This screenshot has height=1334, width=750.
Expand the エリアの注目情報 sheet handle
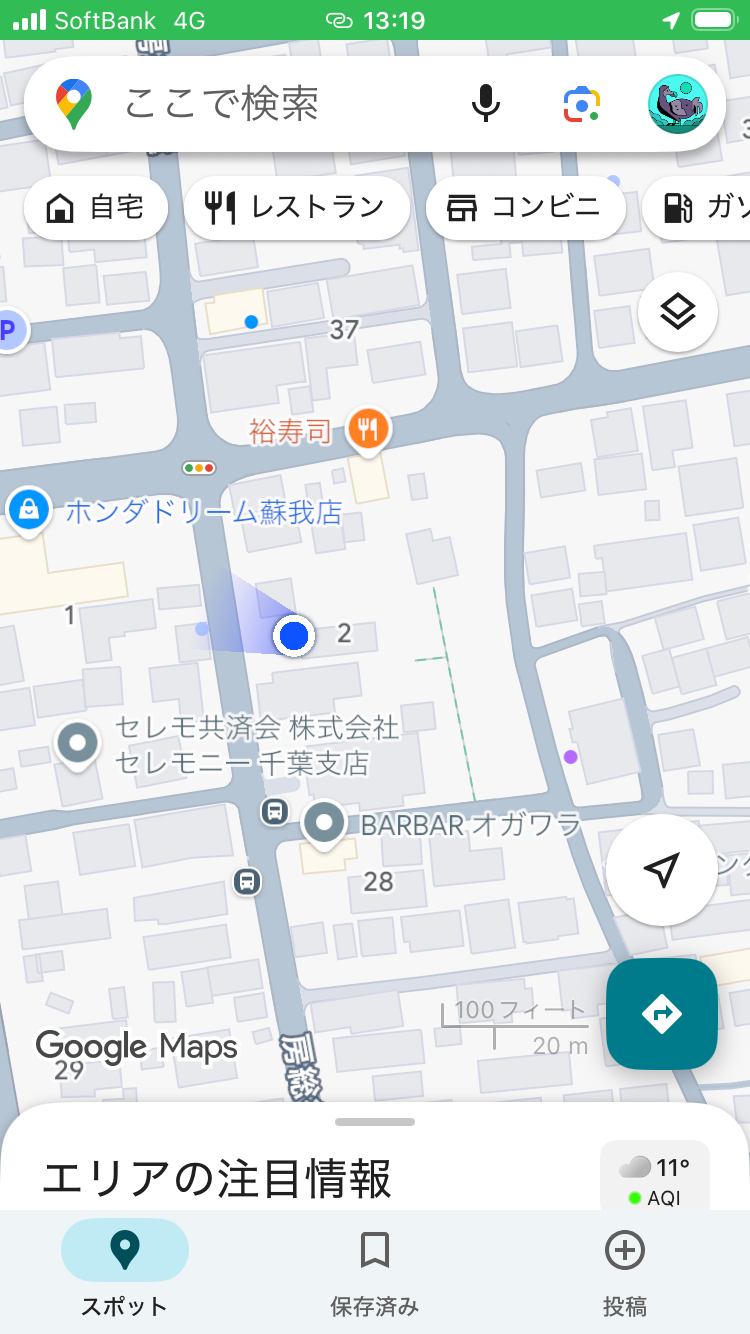tap(375, 1122)
